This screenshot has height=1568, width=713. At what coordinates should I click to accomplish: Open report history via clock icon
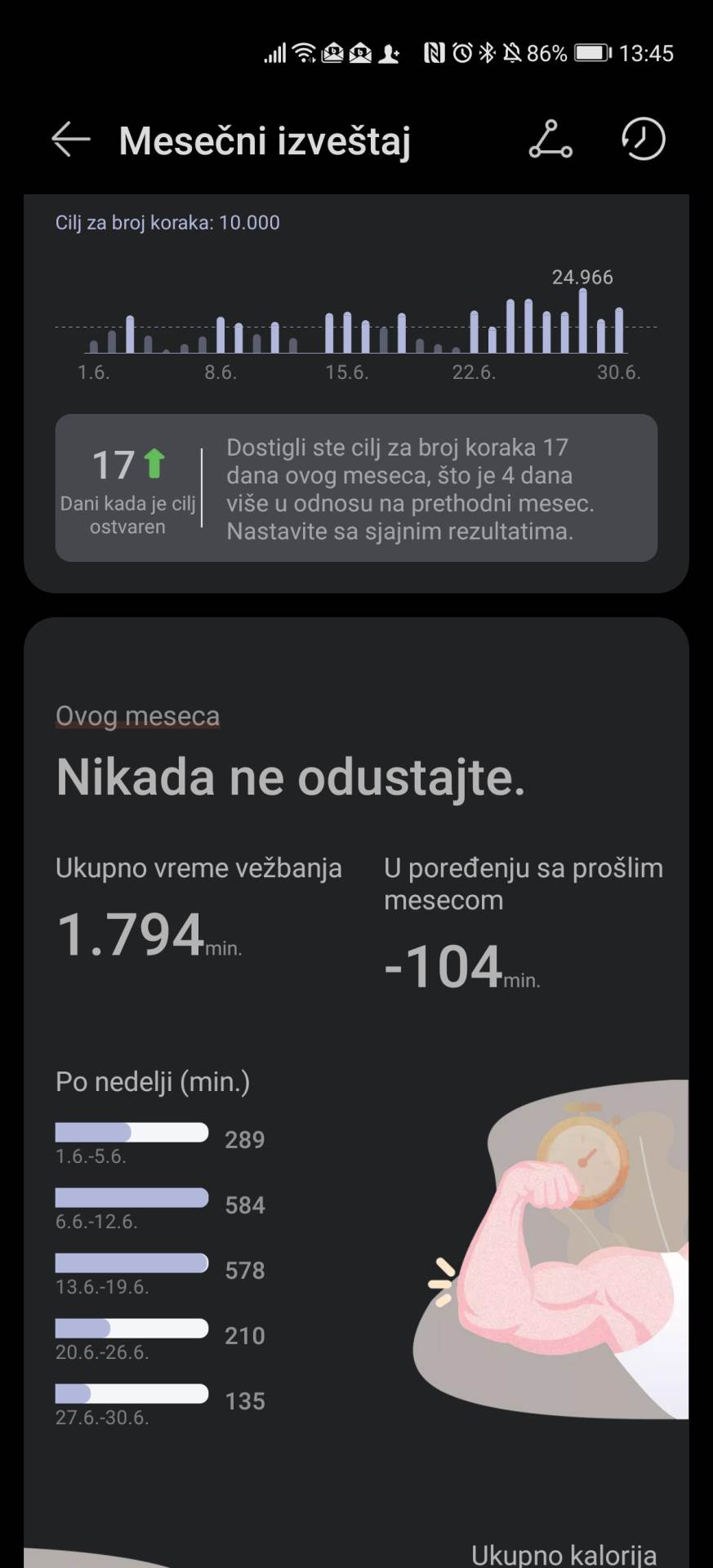click(x=643, y=139)
